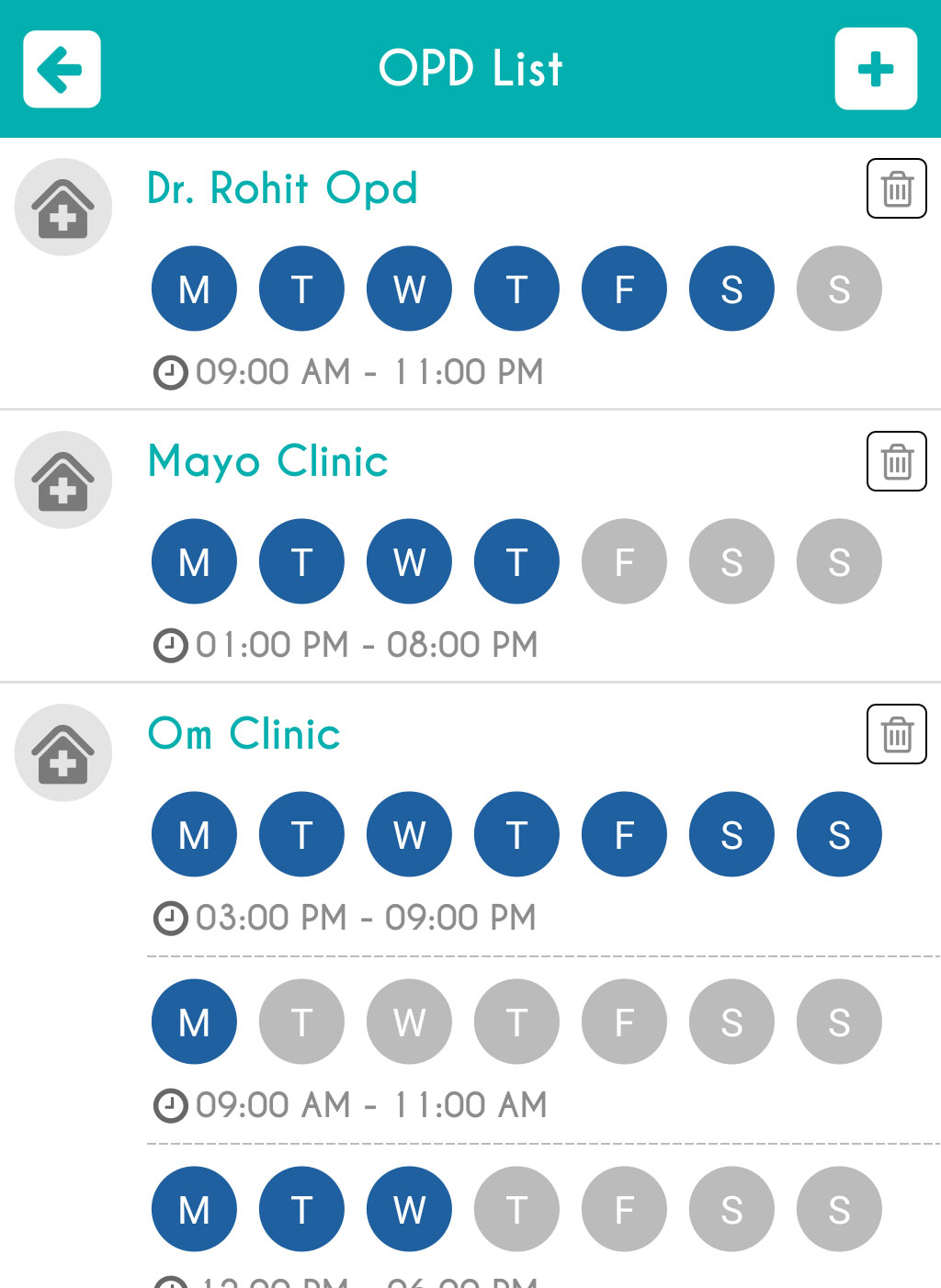
Task: Delete the Mayo Clinic entry
Action: point(897,461)
